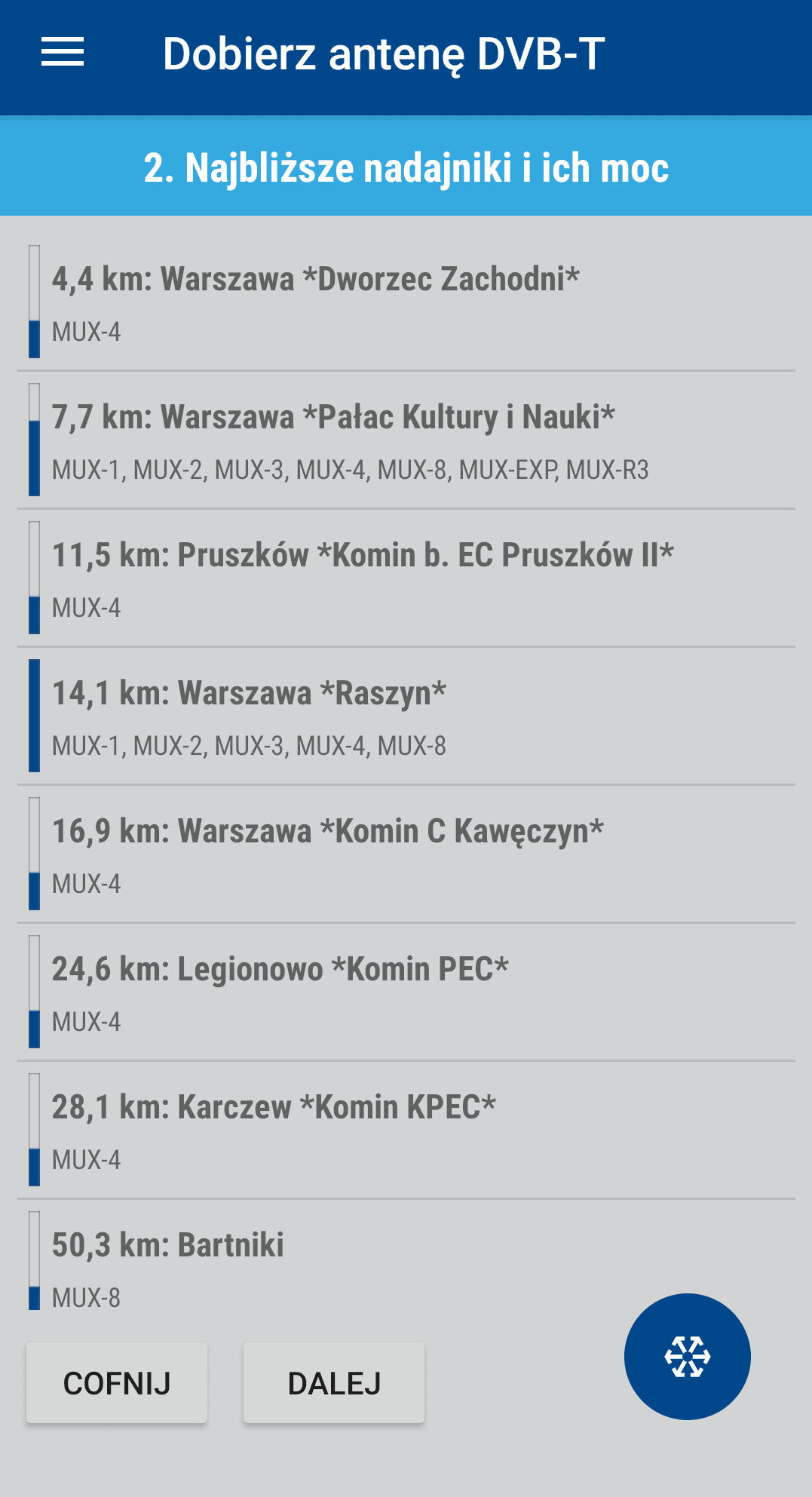Select Warszawa Dworzec Zachodni transmitter
Image resolution: width=812 pixels, height=1497 pixels.
(406, 302)
